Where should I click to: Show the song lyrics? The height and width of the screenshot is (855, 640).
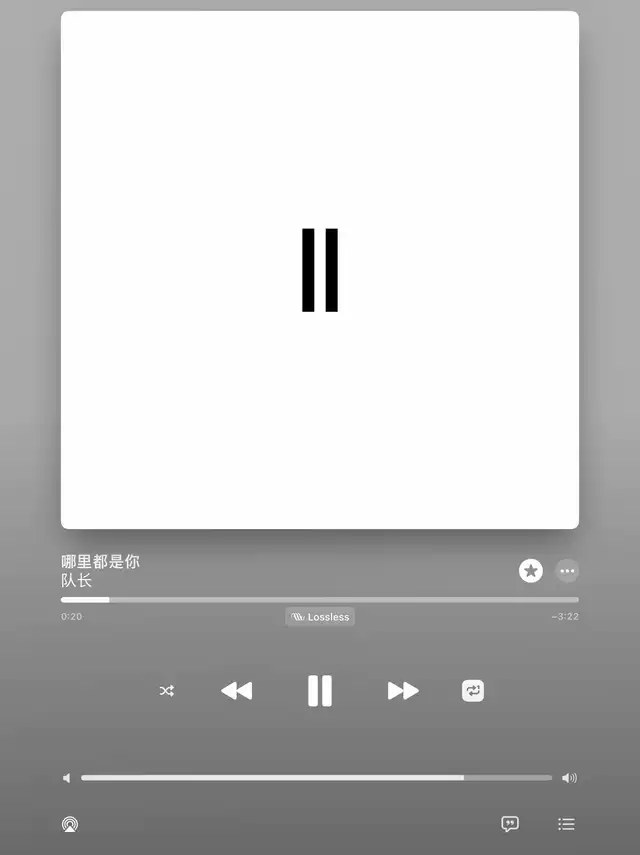click(510, 824)
